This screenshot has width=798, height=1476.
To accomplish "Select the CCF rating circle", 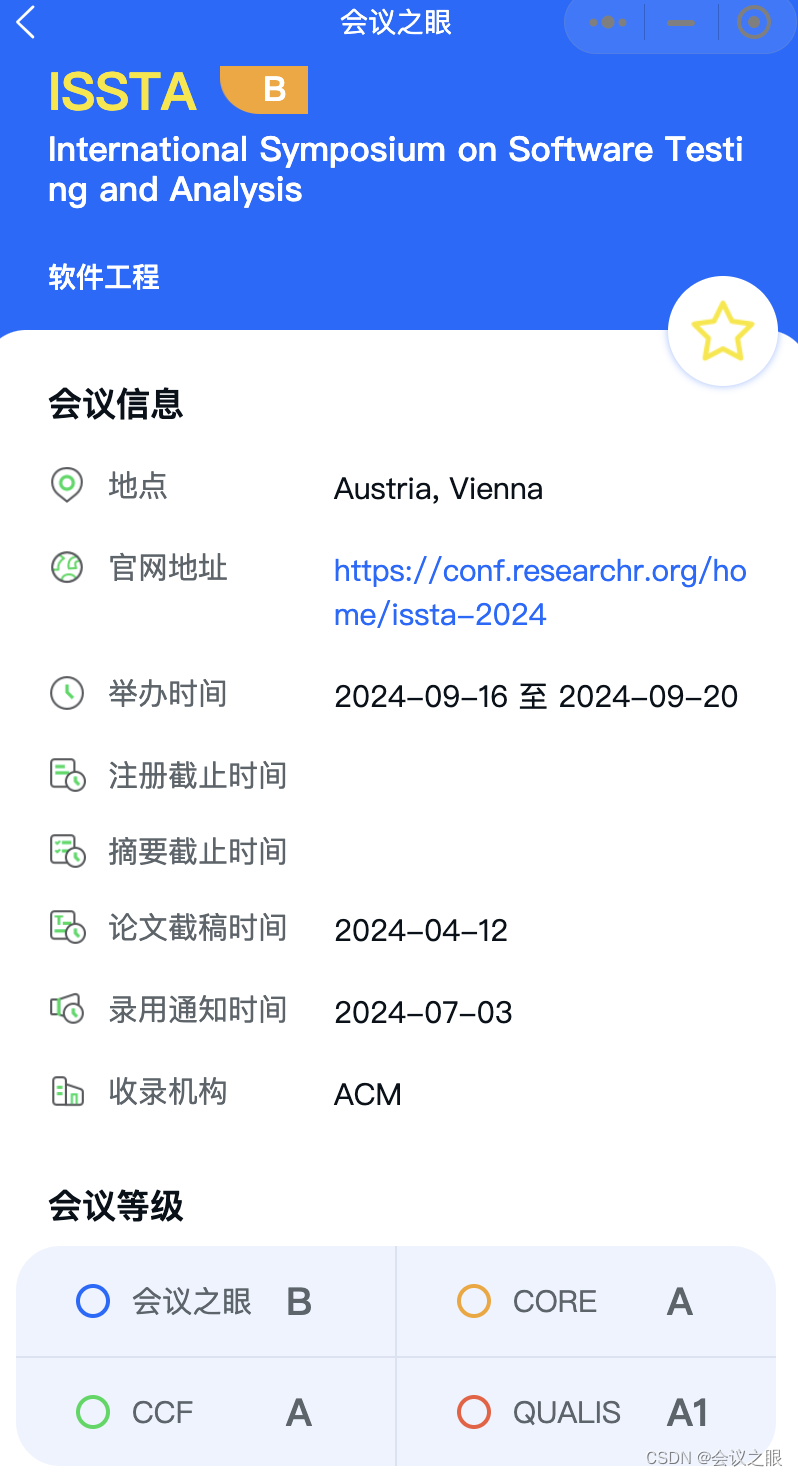I will pos(92,1412).
